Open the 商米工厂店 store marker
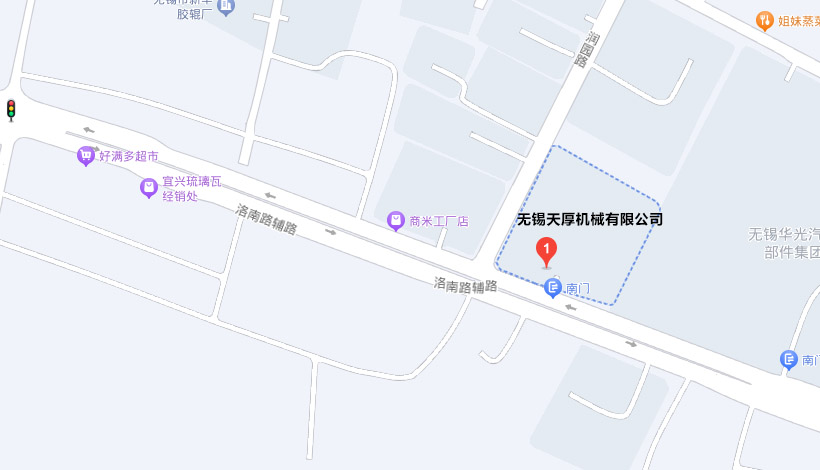 coord(396,220)
